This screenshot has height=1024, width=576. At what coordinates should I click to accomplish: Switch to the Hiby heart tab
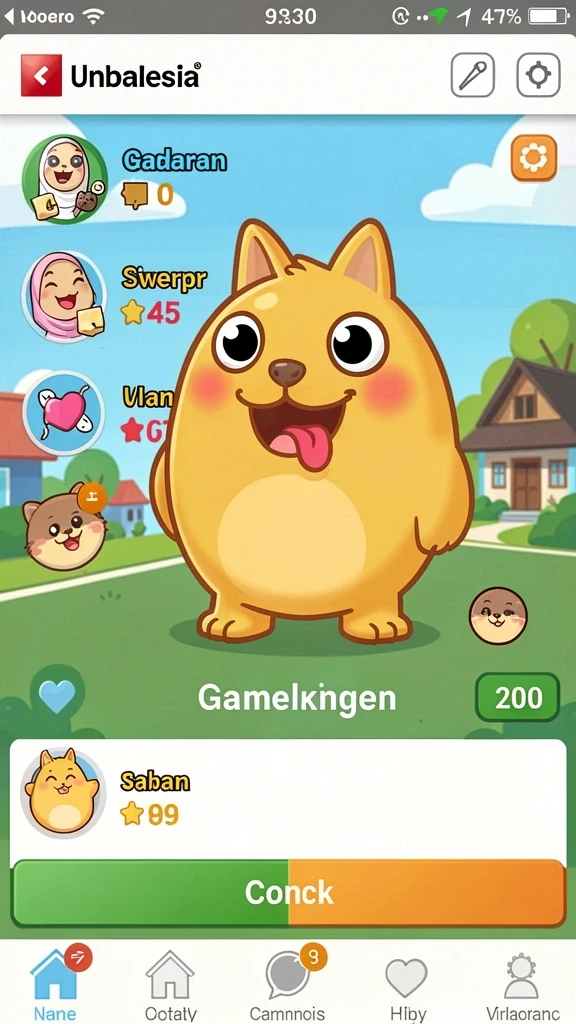(x=406, y=985)
